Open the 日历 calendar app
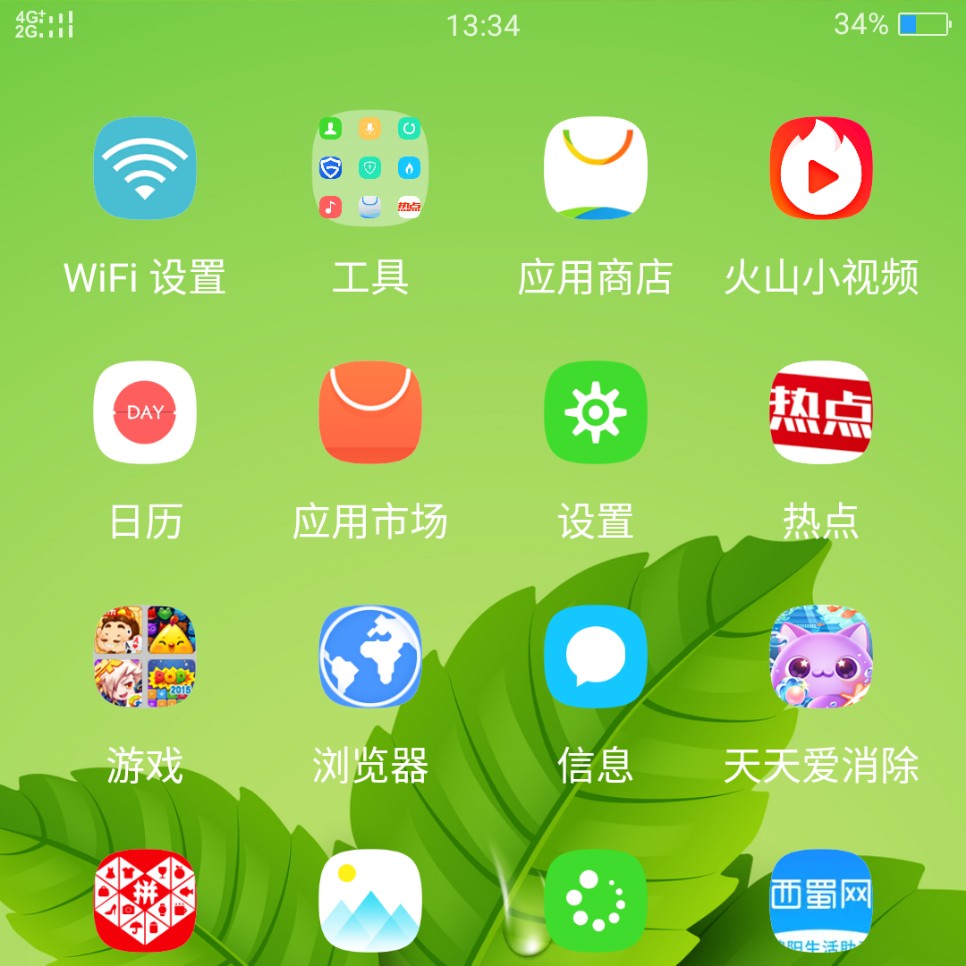This screenshot has width=966, height=966. click(x=145, y=412)
